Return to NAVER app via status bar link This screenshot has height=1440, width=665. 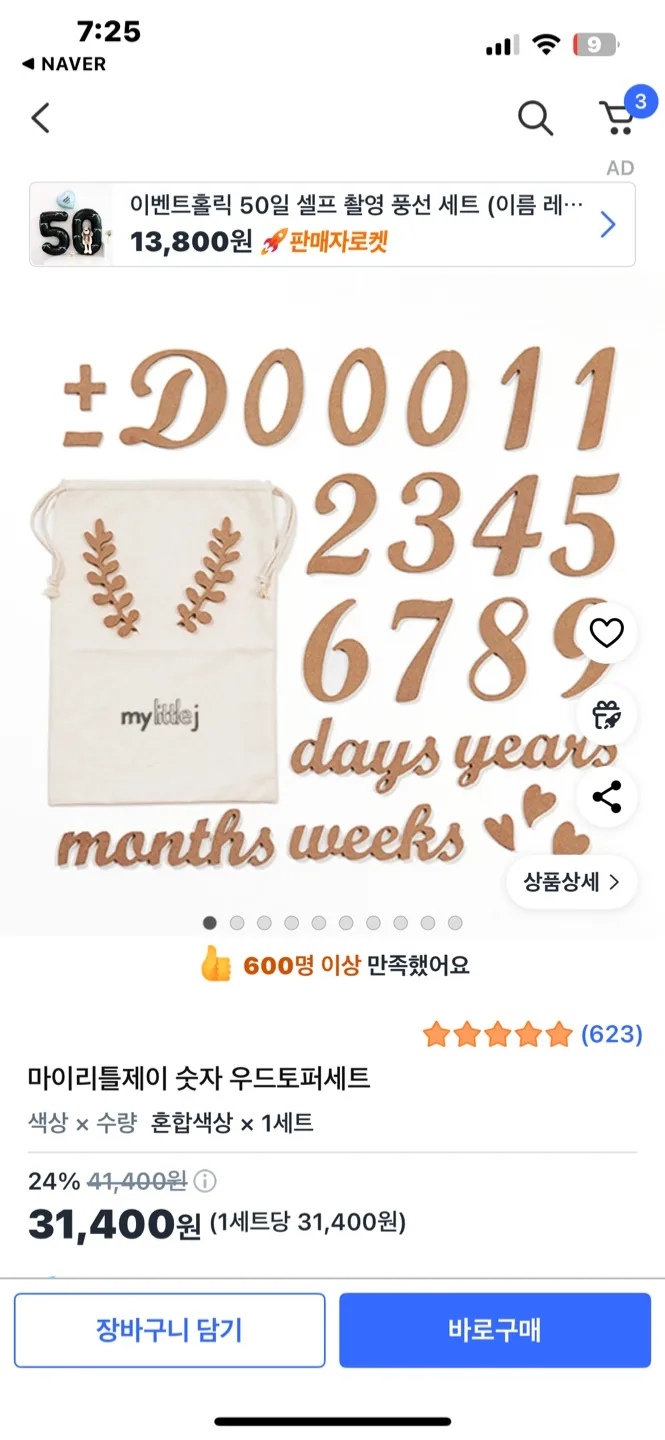(64, 64)
